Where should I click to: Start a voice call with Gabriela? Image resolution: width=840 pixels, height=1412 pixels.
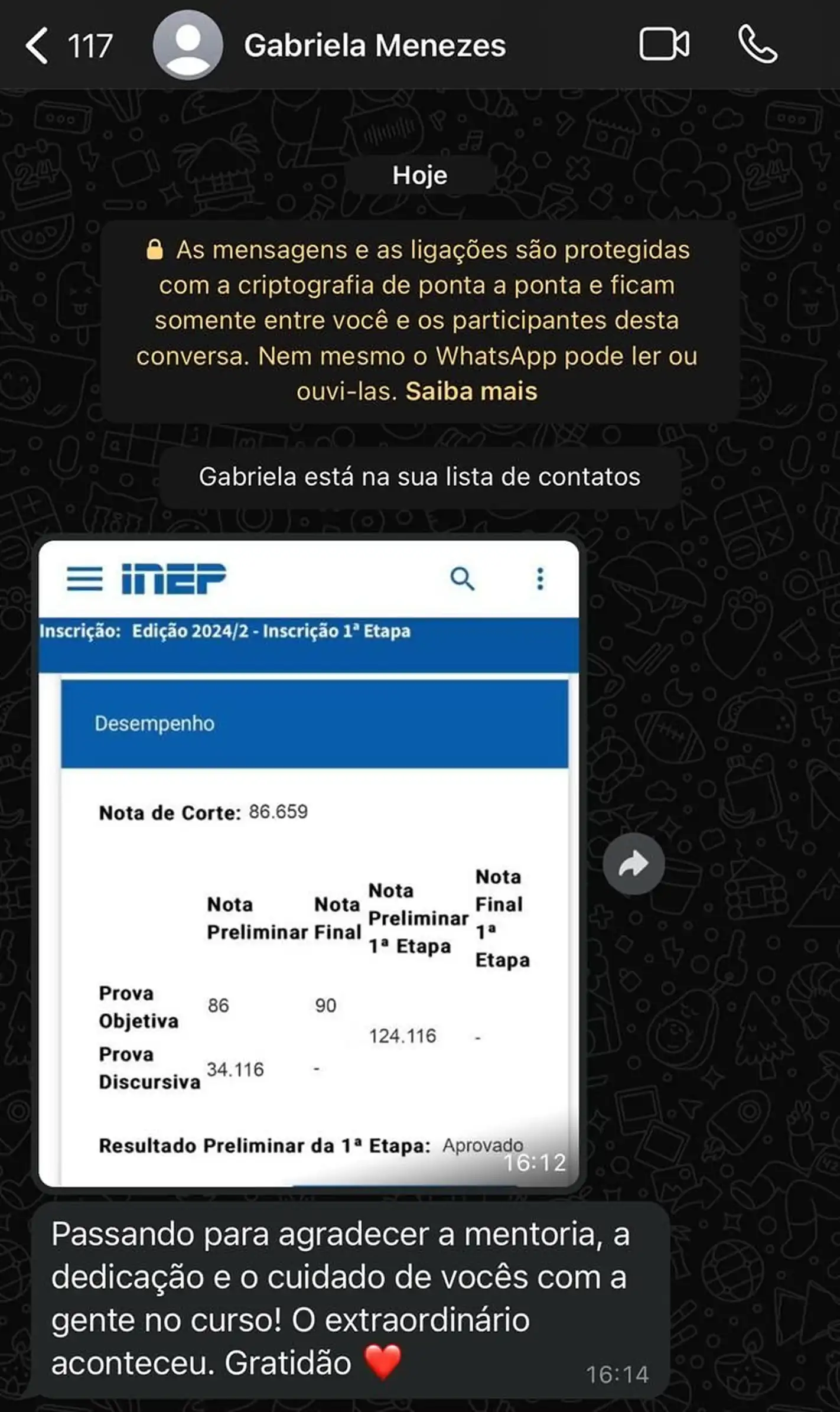coord(758,44)
